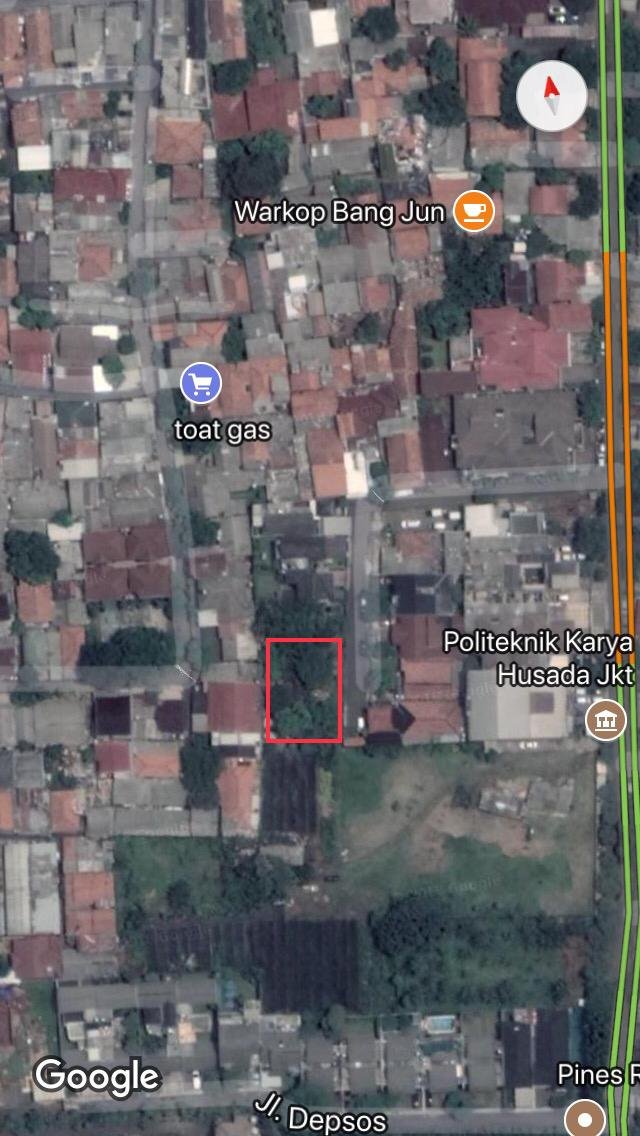This screenshot has width=640, height=1136.
Task: Open Politeknik Karya Husada Jkt place marker
Action: [x=605, y=719]
